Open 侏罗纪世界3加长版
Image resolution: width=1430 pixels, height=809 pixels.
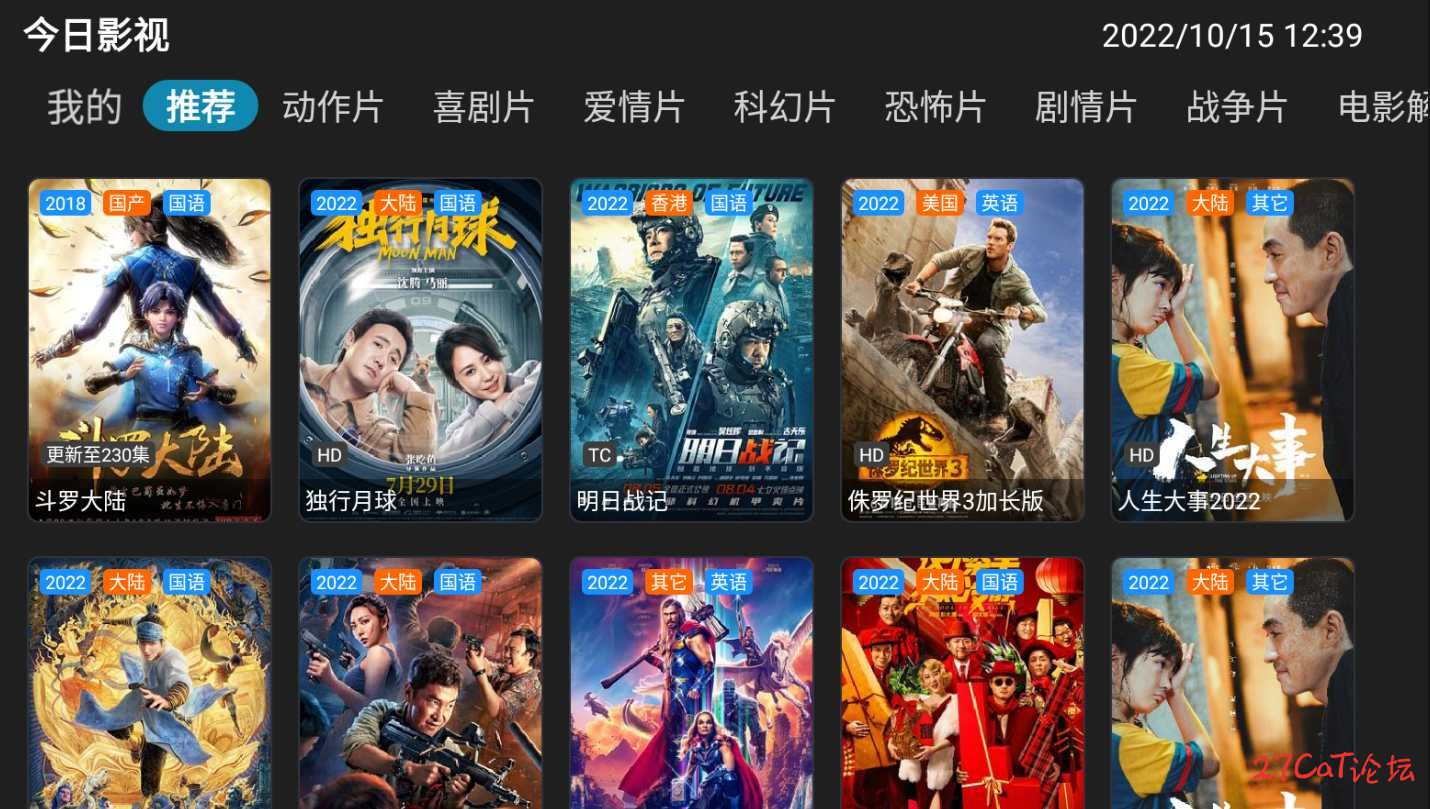(x=962, y=350)
